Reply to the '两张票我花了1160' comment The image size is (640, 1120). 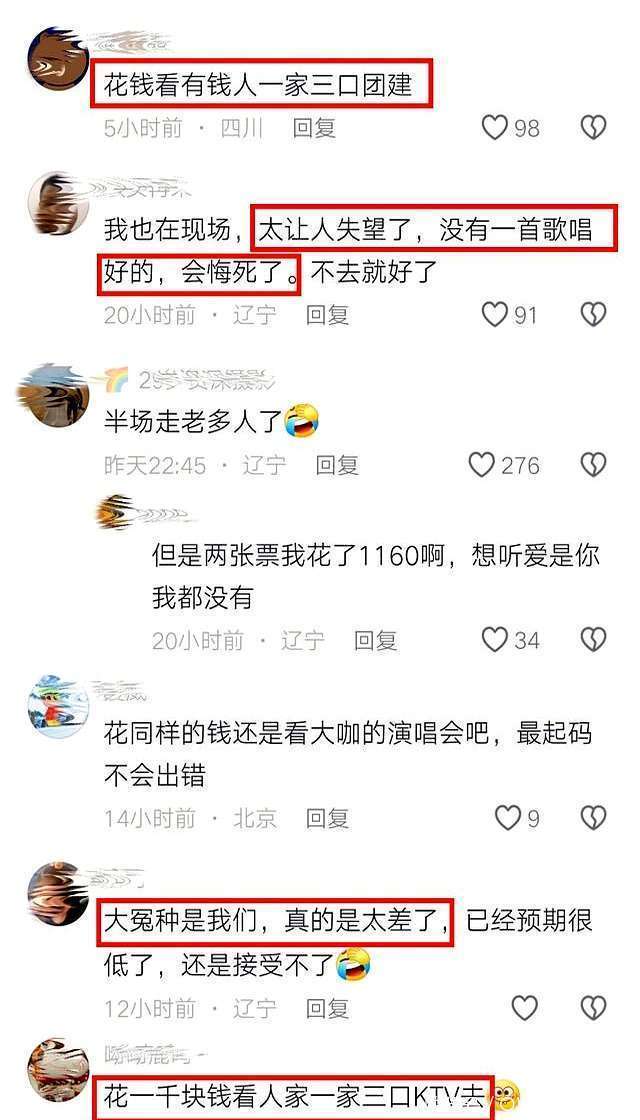click(375, 640)
